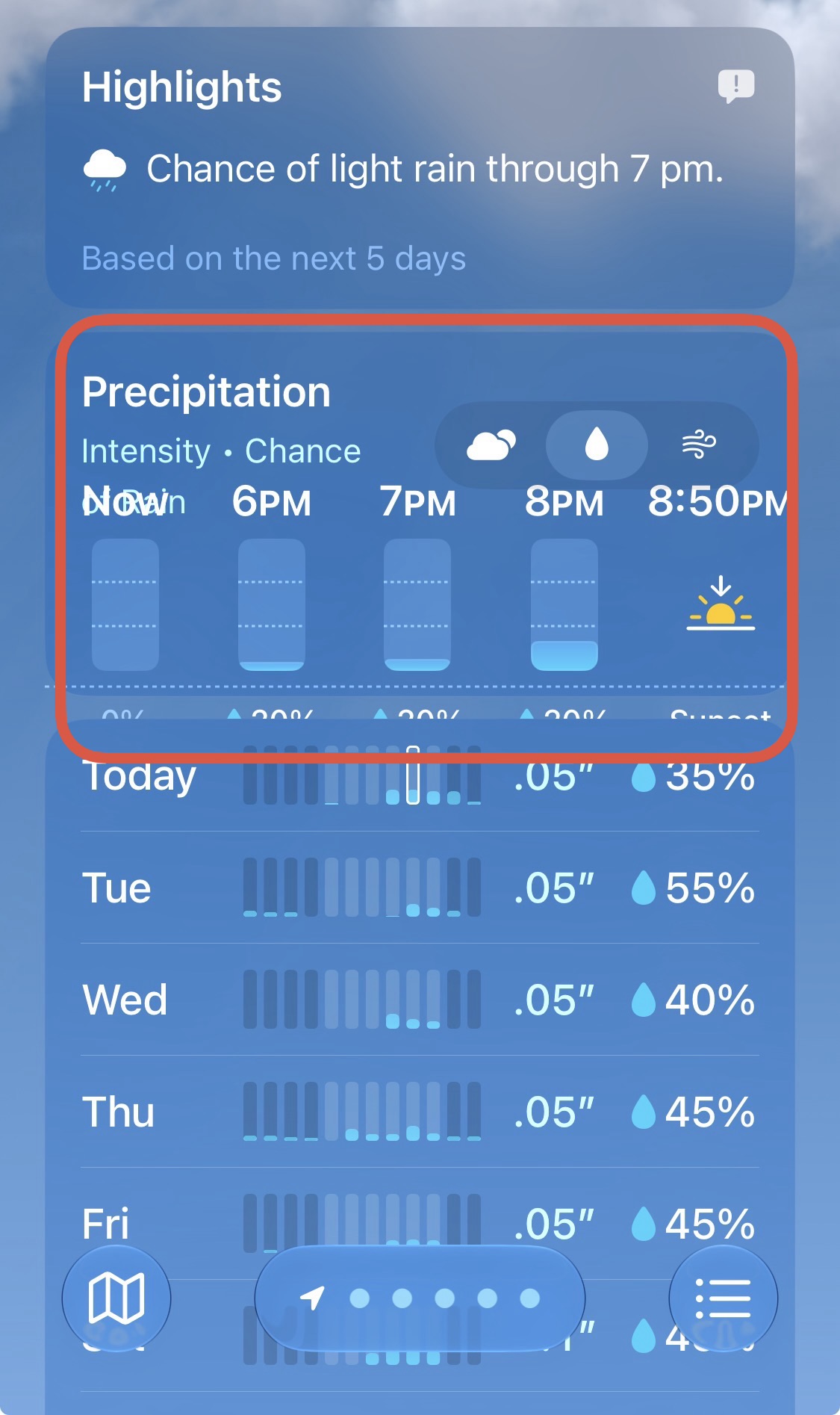Open Wed daily forecast details
Image resolution: width=840 pixels, height=1415 pixels.
(x=420, y=1000)
